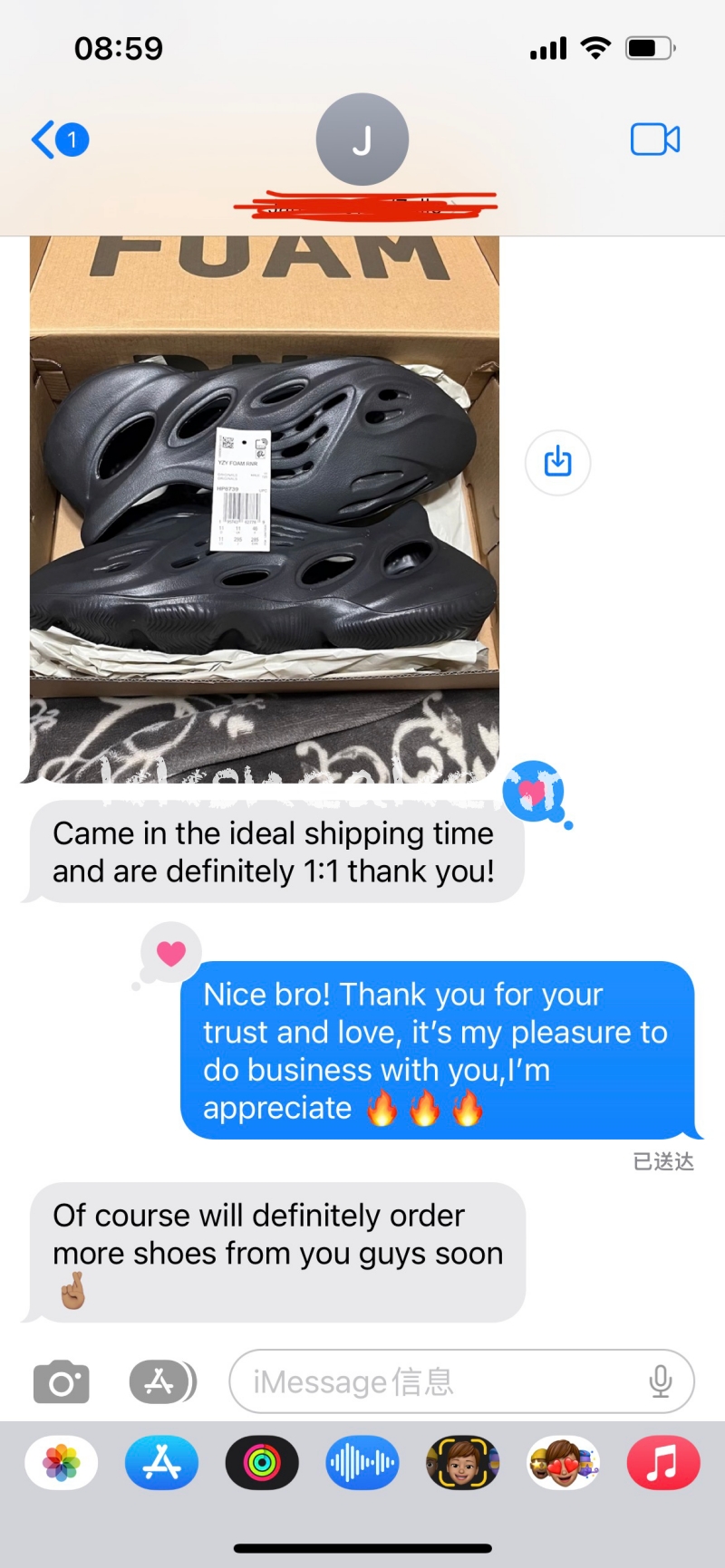Toggle the iMessage apps drawer button
The width and height of the screenshot is (725, 1568).
tap(161, 1382)
